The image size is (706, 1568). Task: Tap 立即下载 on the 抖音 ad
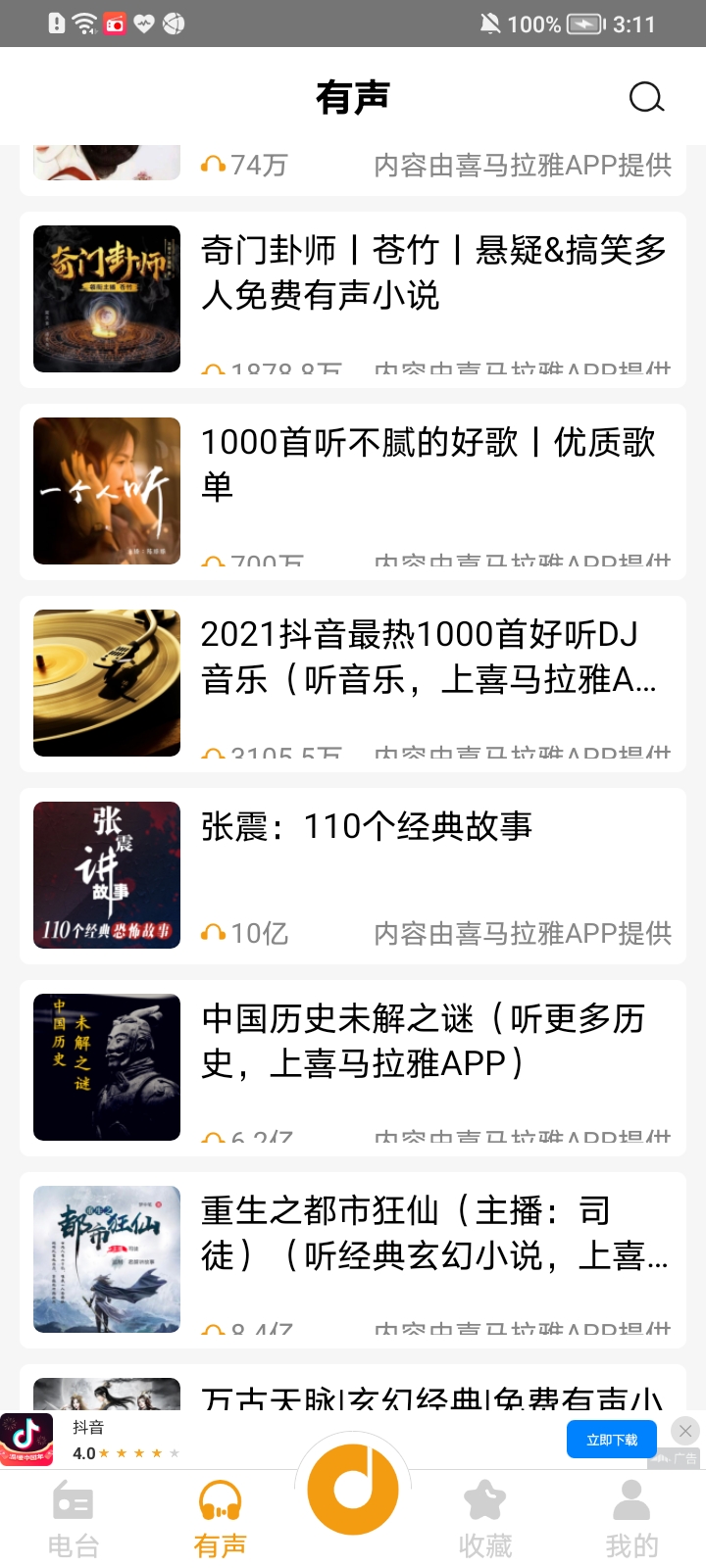click(x=612, y=1440)
